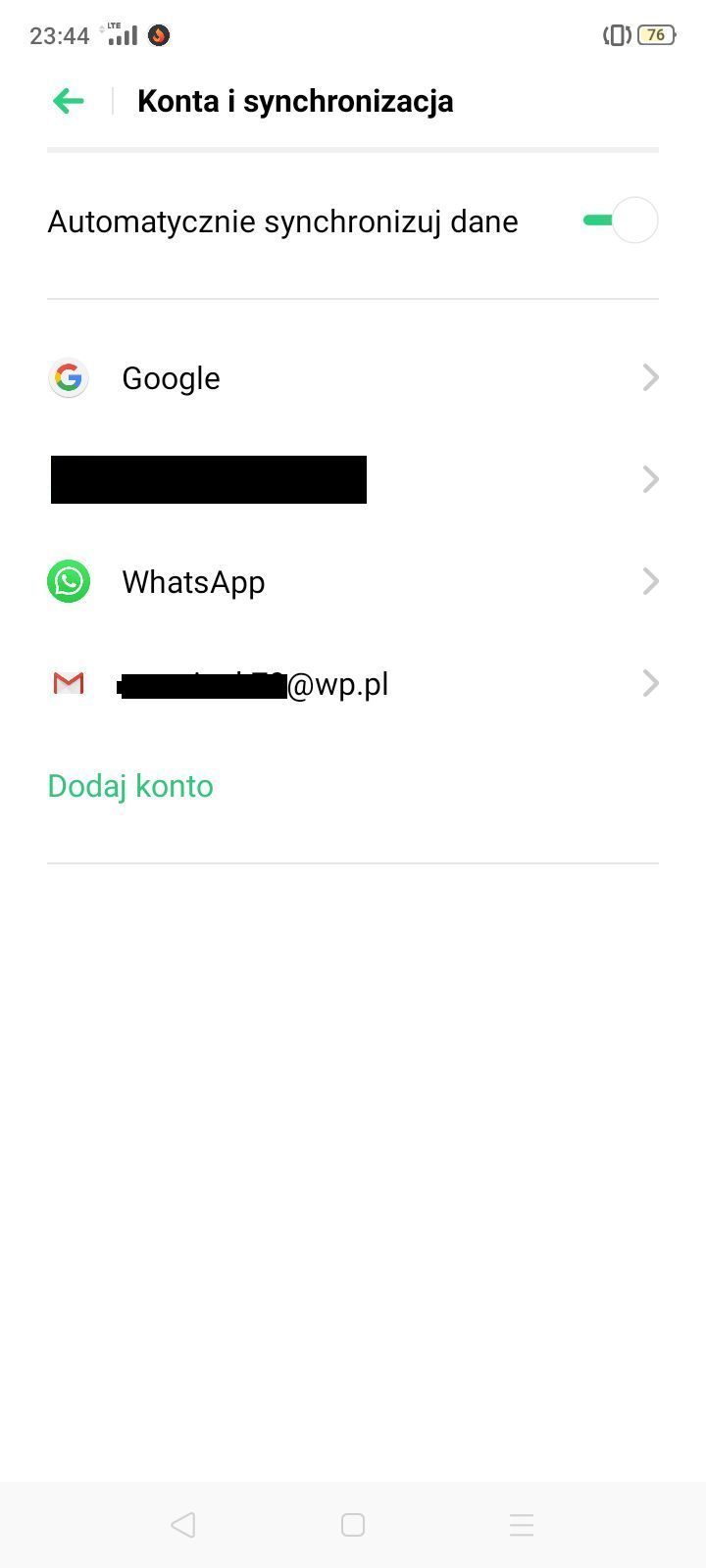Viewport: 706px width, 1568px height.
Task: Open the @wp.pl mail account
Action: pos(353,684)
